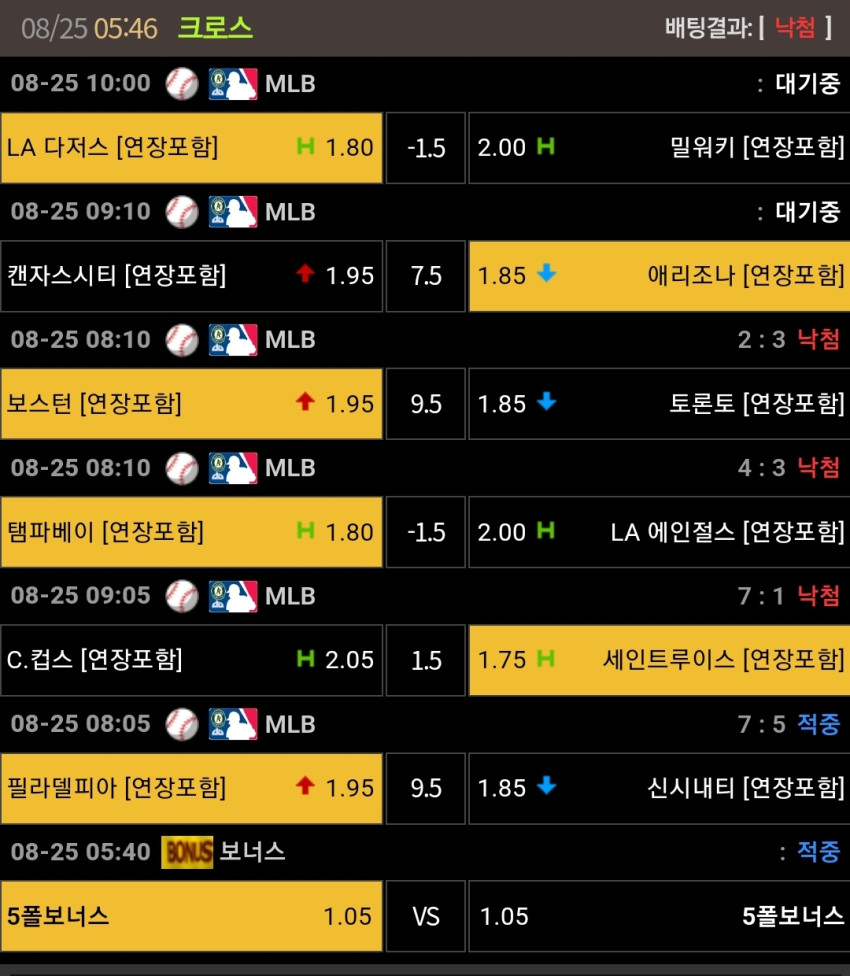This screenshot has width=850, height=976.
Task: Open 보스턴 over 1.95 pick
Action: (x=192, y=403)
